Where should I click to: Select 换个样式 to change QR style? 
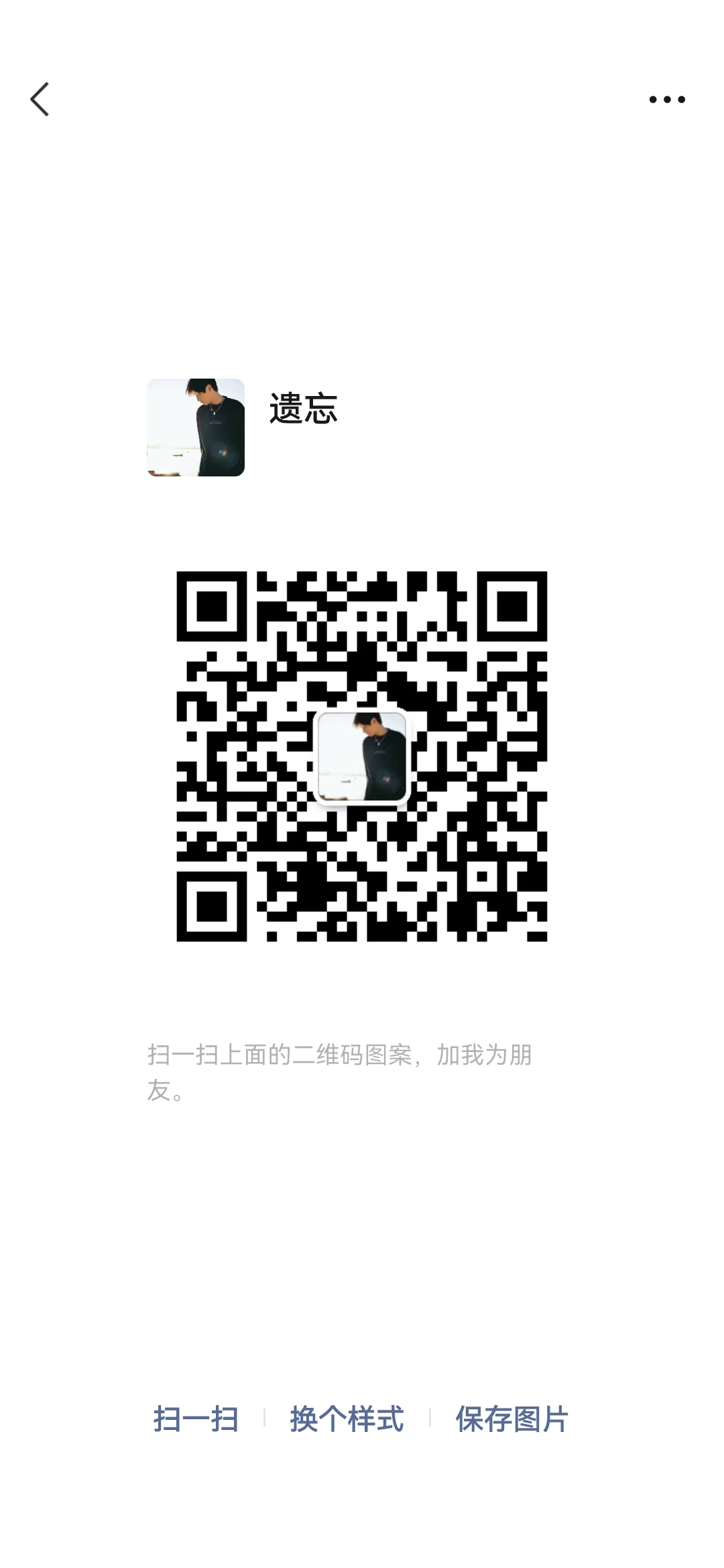(x=347, y=1419)
